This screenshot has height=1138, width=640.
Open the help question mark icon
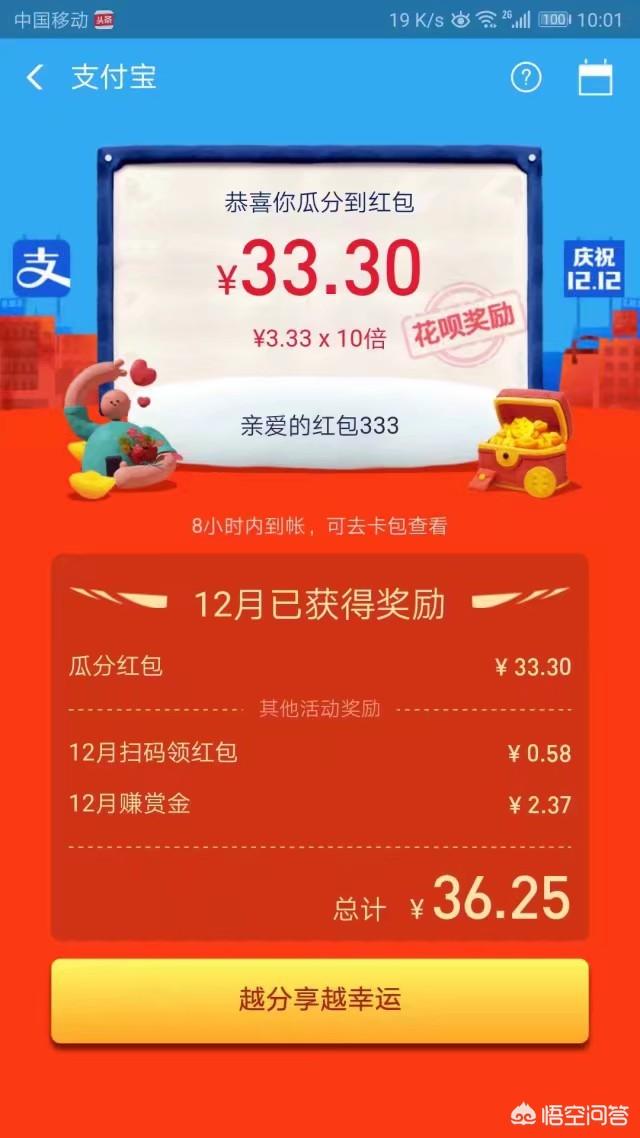(x=526, y=78)
